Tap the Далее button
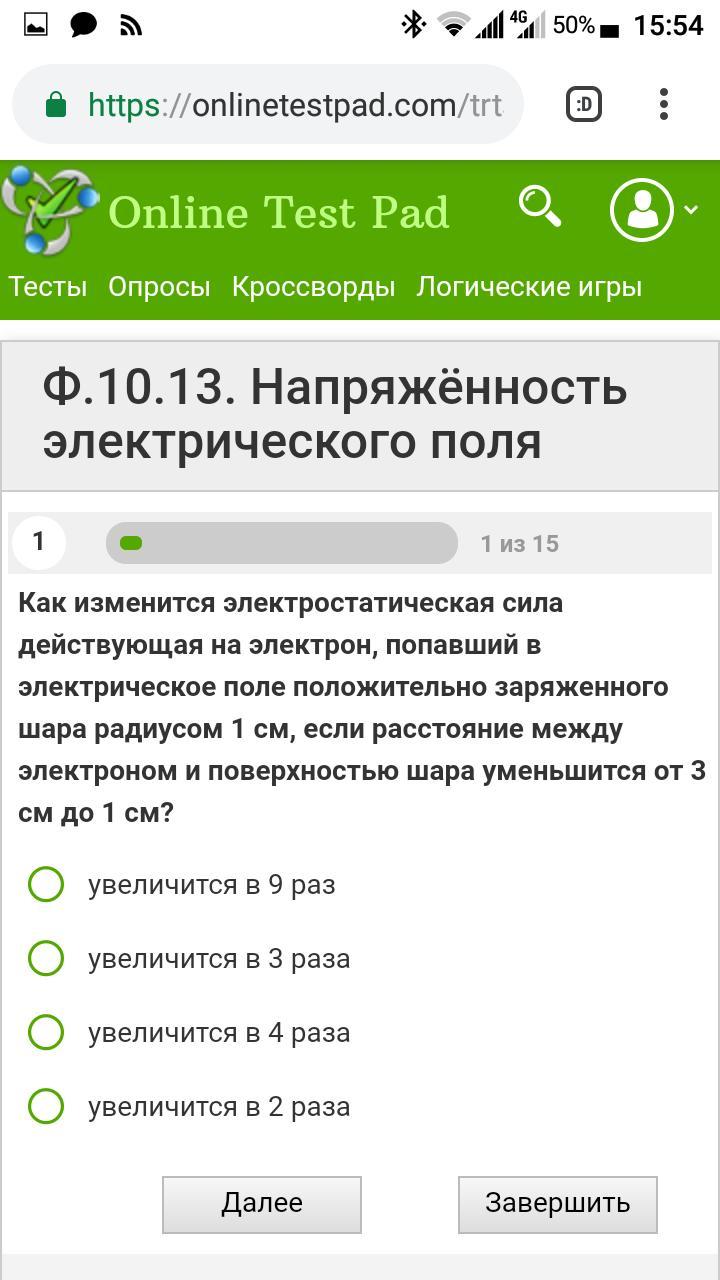 click(x=262, y=1204)
